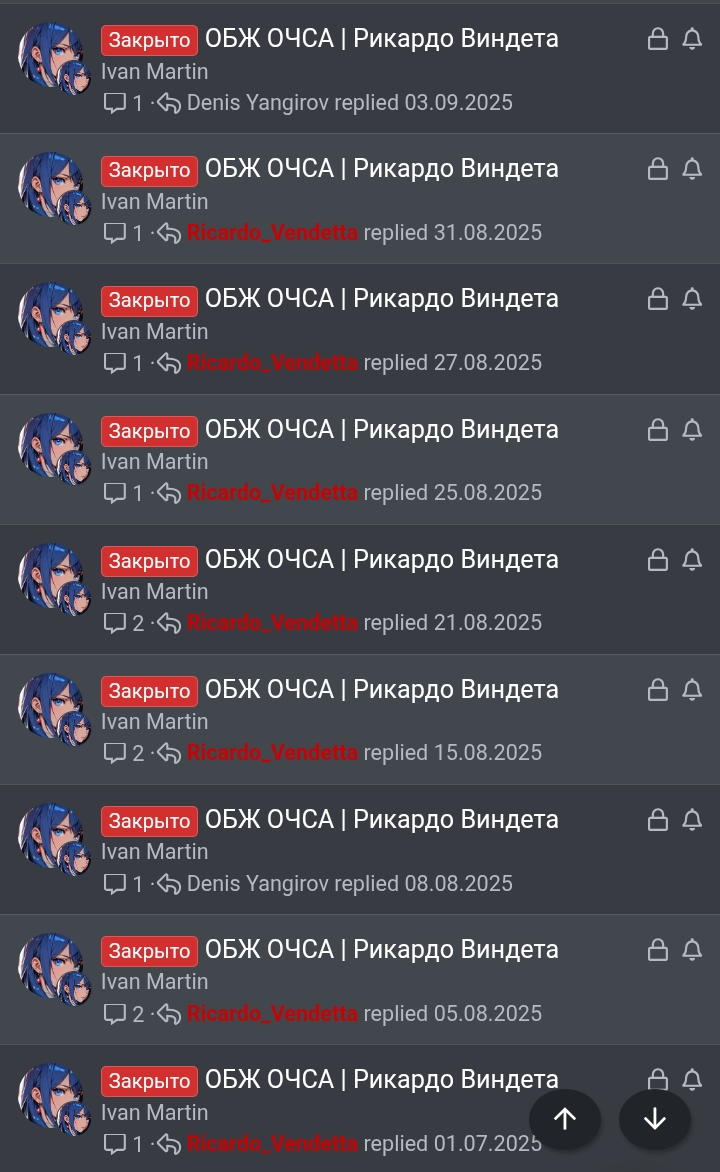Open the thread replied on 25.08.2025
The width and height of the screenshot is (720, 1172).
tap(381, 430)
